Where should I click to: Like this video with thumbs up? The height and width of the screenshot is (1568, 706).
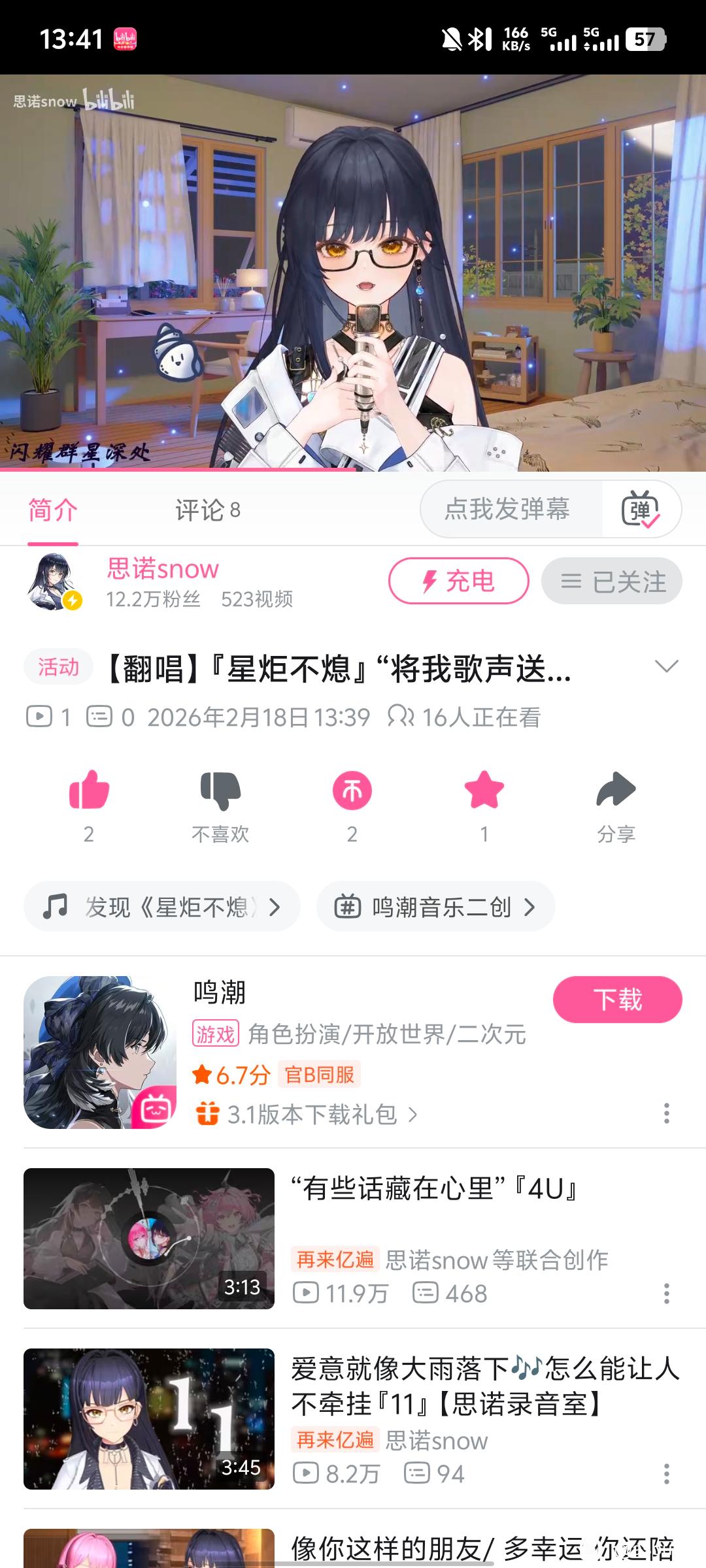coord(89,791)
